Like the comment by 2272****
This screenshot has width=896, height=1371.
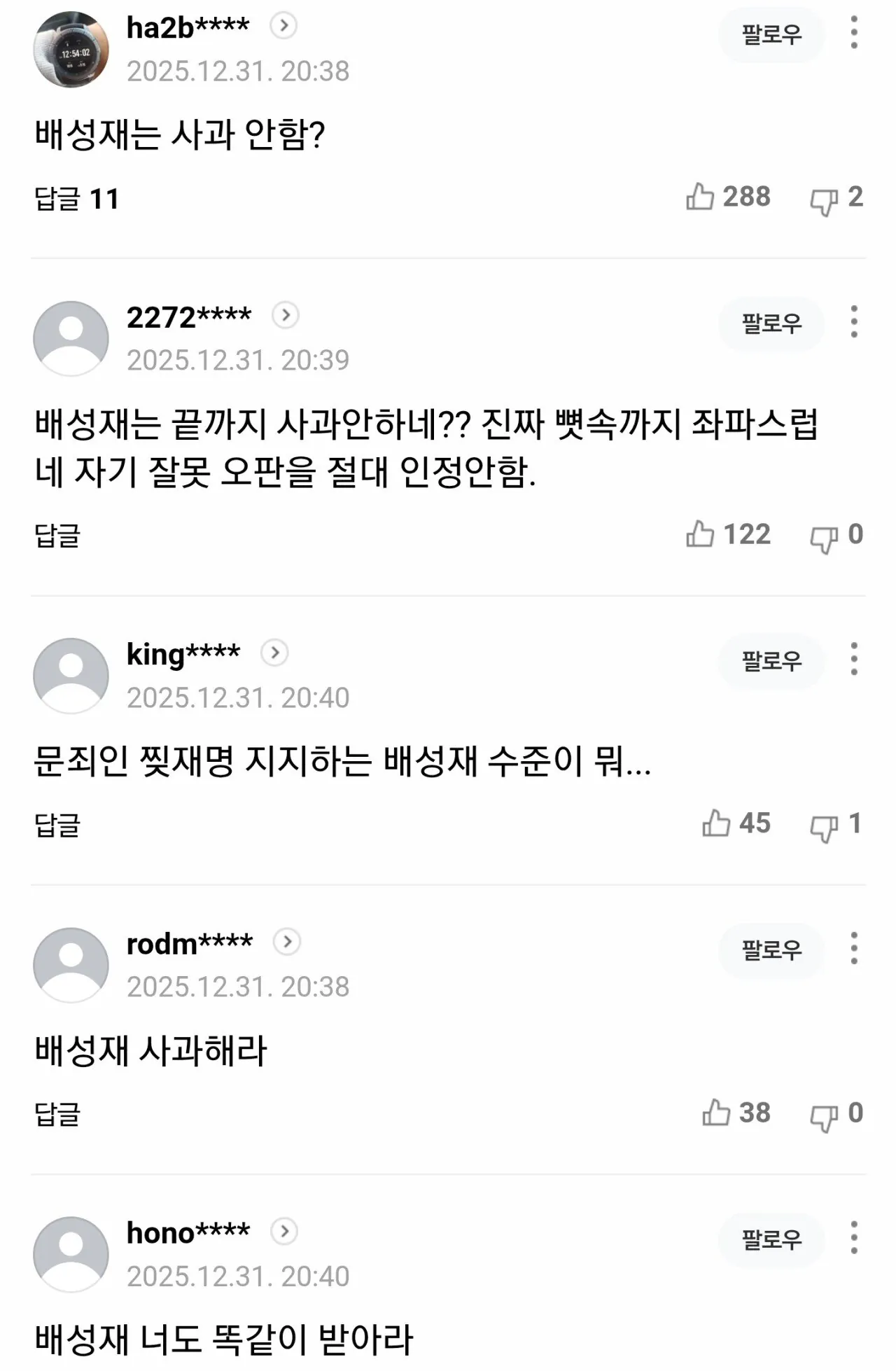click(x=700, y=534)
